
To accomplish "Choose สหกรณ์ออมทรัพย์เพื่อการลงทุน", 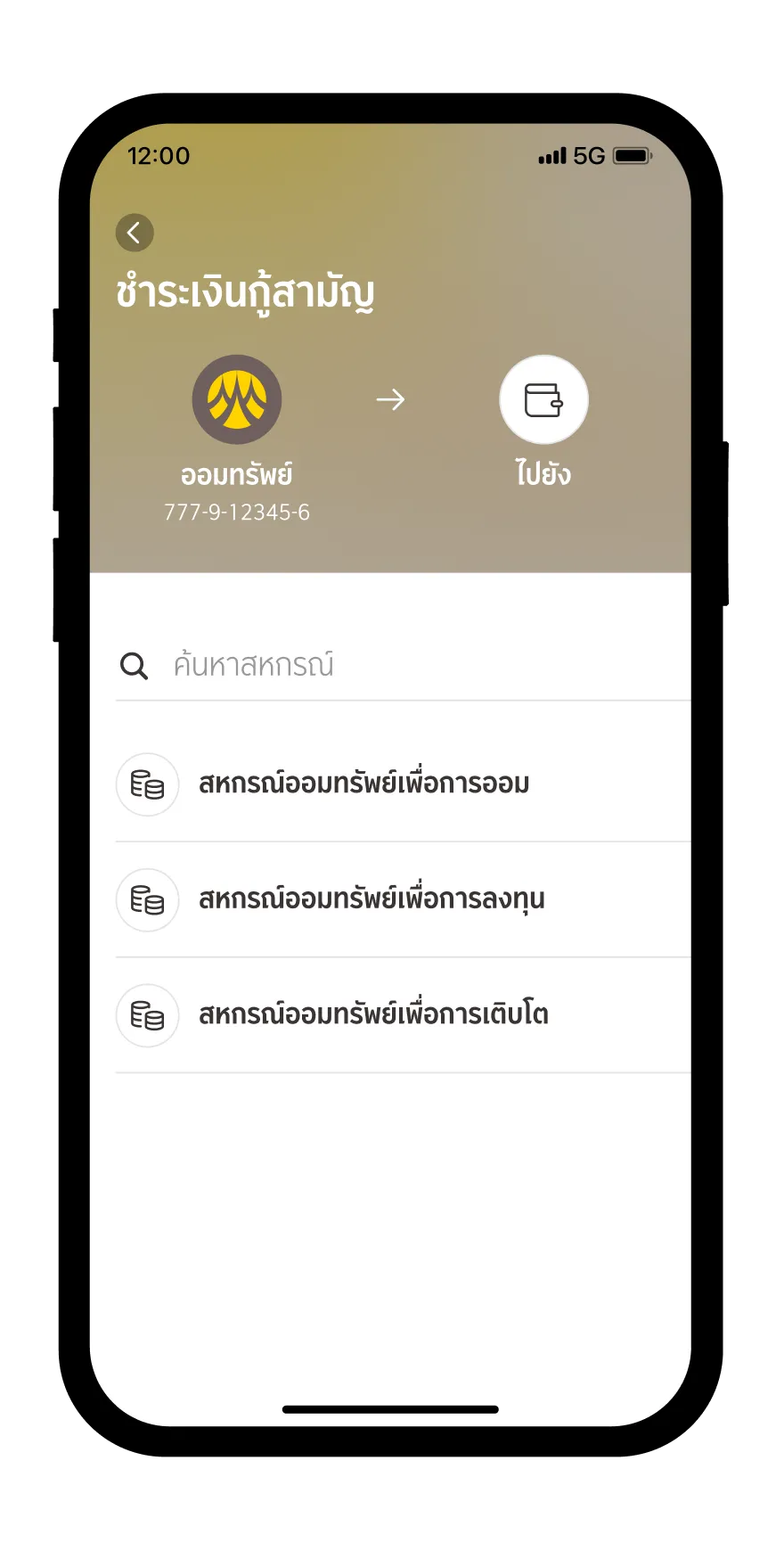I will pyautogui.click(x=371, y=899).
